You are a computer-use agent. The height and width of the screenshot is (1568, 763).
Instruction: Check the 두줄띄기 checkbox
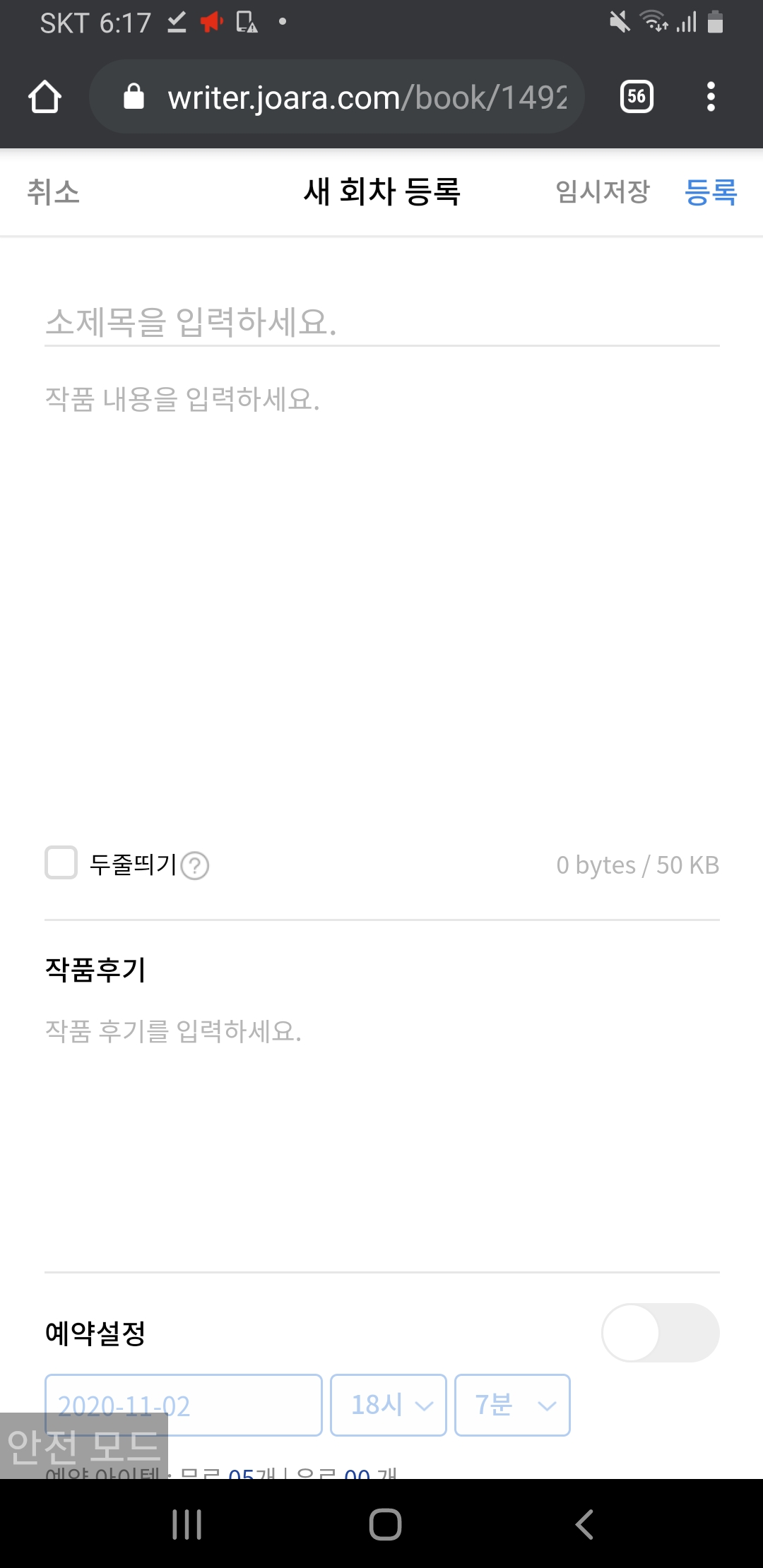[x=61, y=863]
